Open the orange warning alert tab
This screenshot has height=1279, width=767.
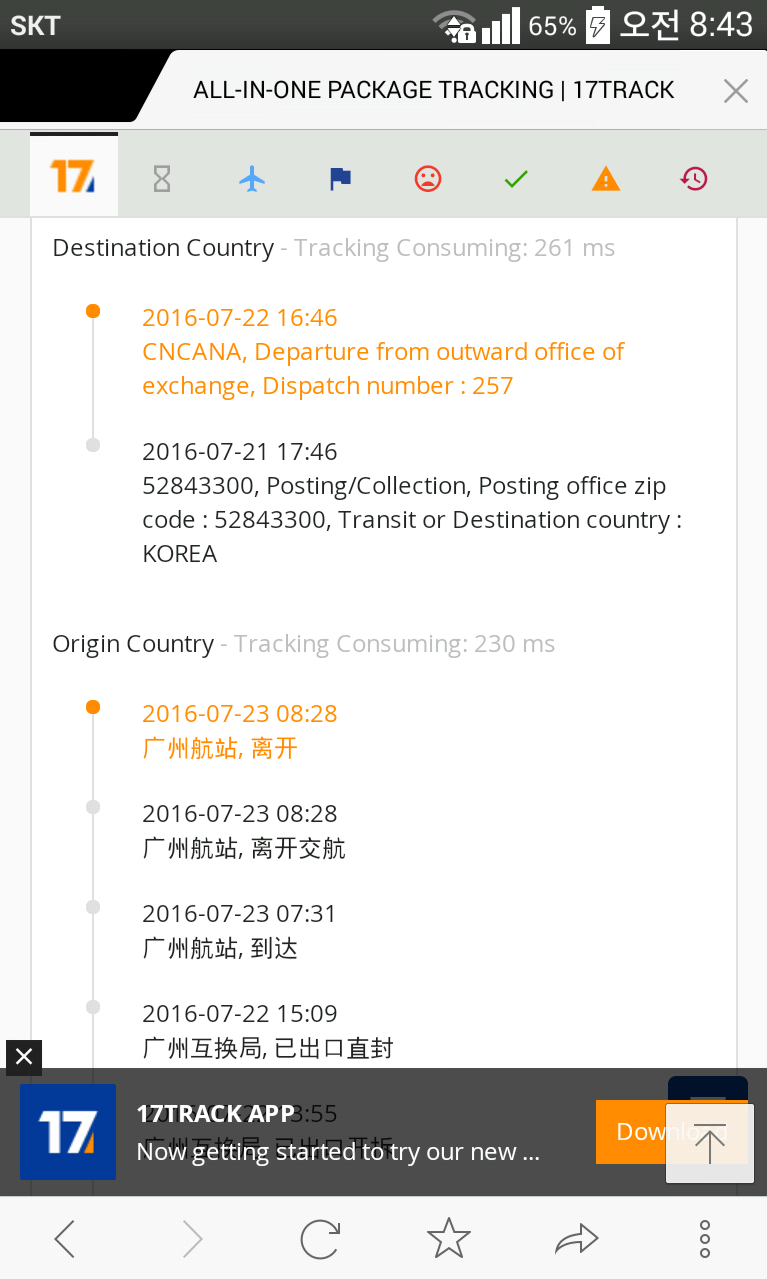click(605, 179)
